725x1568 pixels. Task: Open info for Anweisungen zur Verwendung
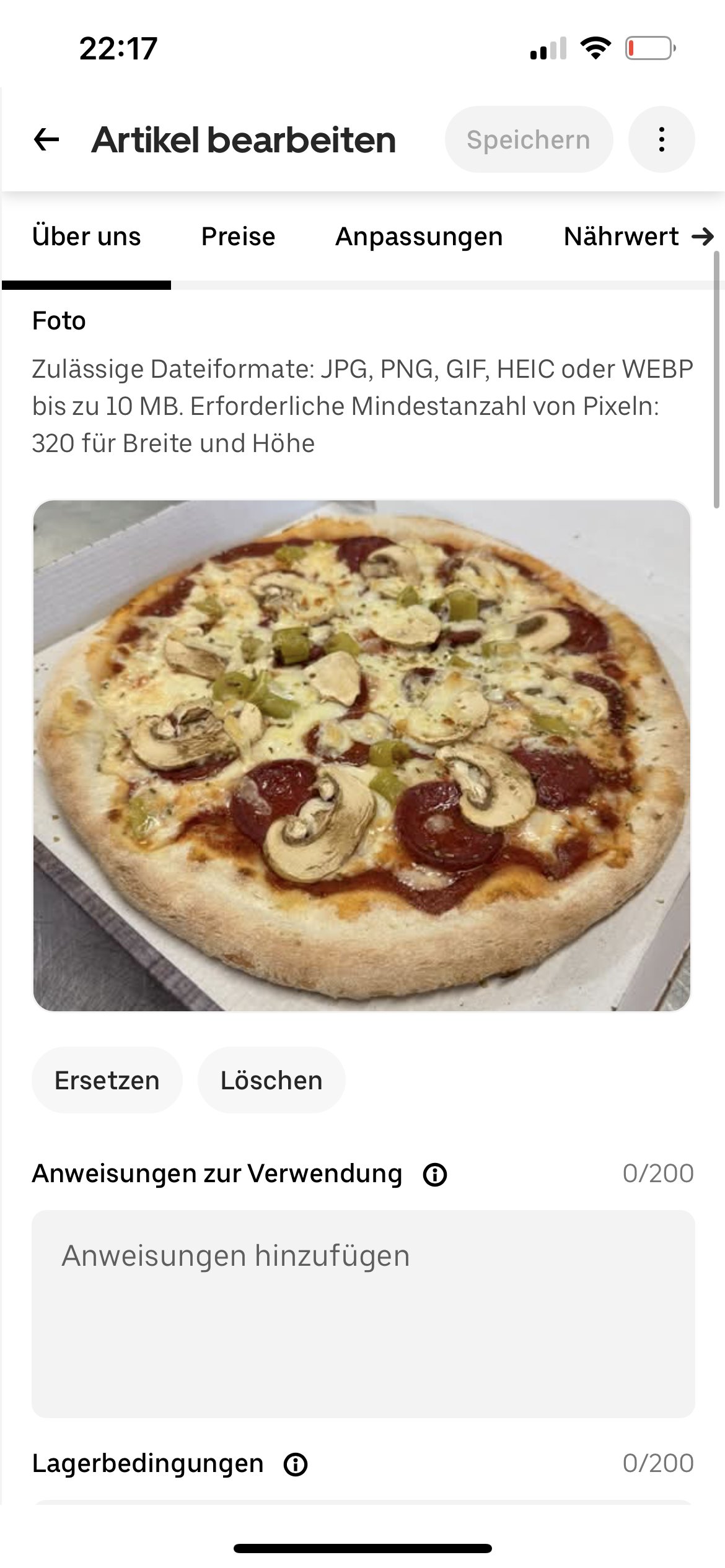click(434, 1174)
